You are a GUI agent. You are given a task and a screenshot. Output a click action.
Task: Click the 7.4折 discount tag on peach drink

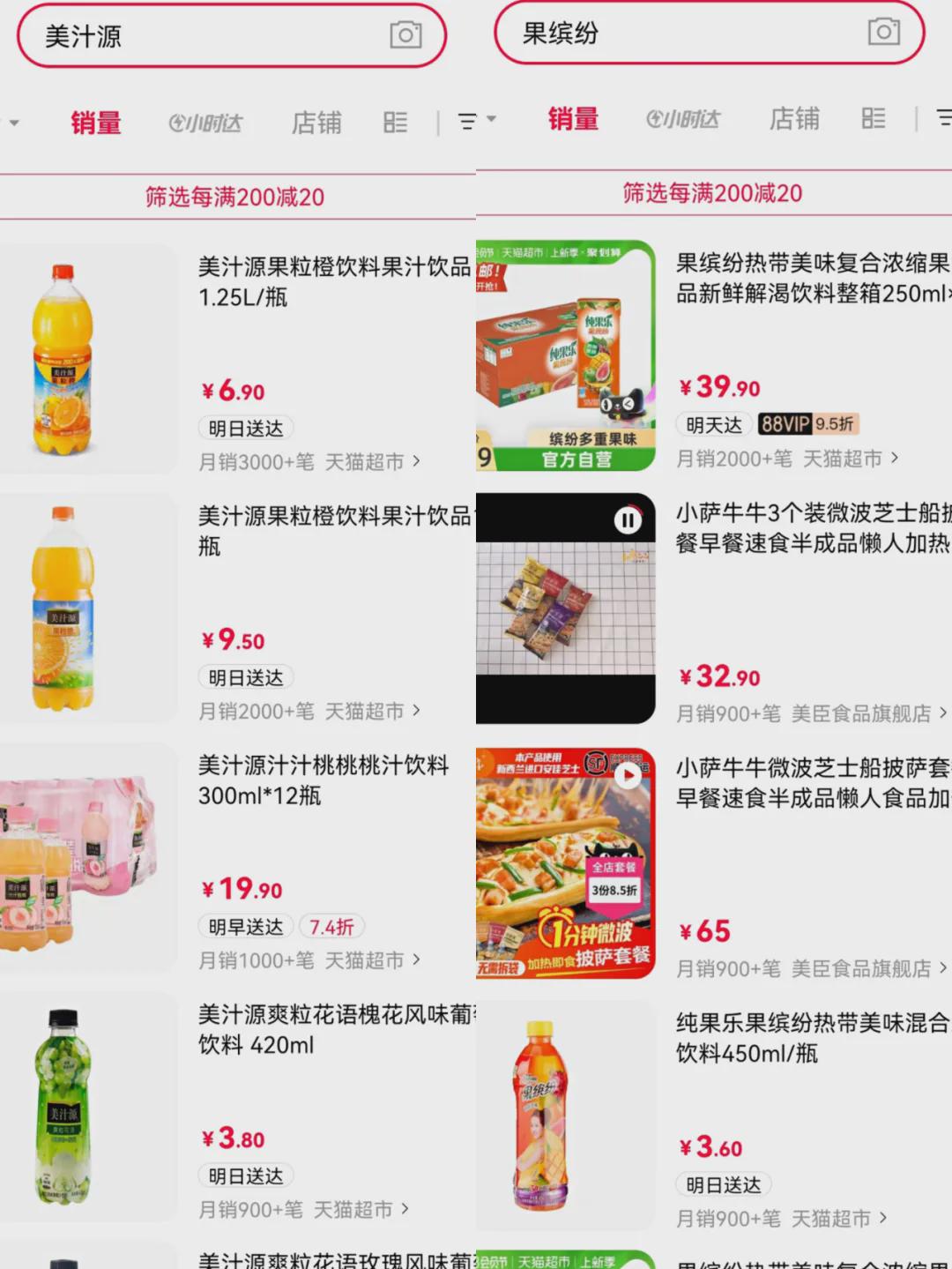331,926
